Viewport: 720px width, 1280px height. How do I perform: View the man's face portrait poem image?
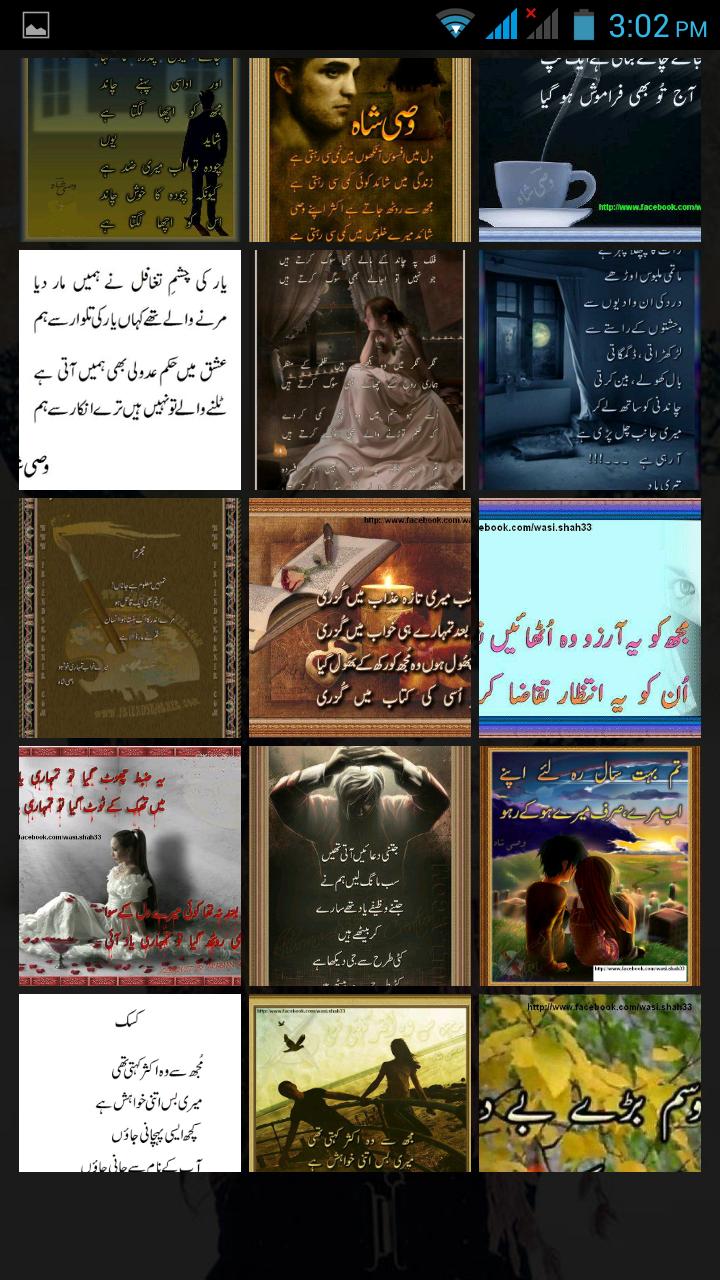[360, 150]
